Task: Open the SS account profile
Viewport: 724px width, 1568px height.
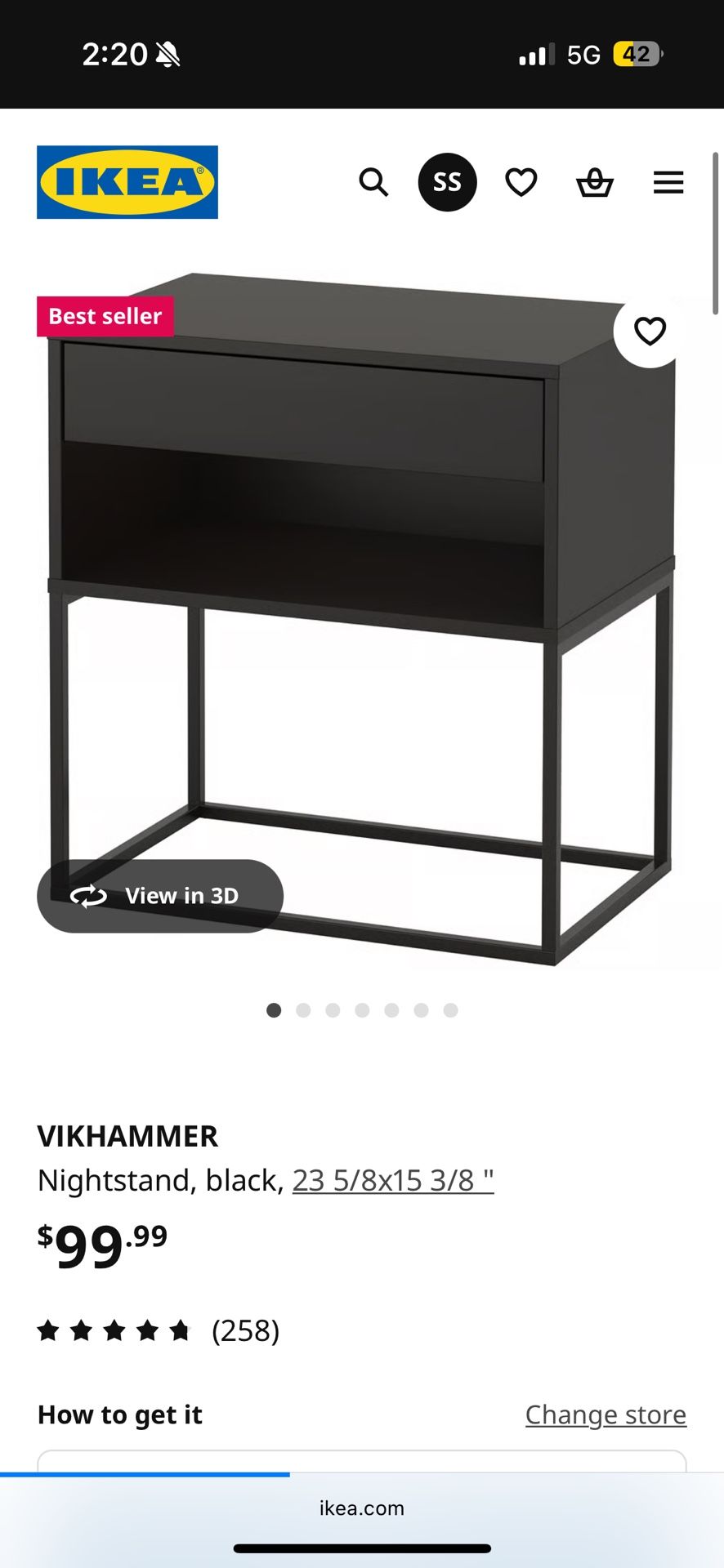Action: pos(447,182)
